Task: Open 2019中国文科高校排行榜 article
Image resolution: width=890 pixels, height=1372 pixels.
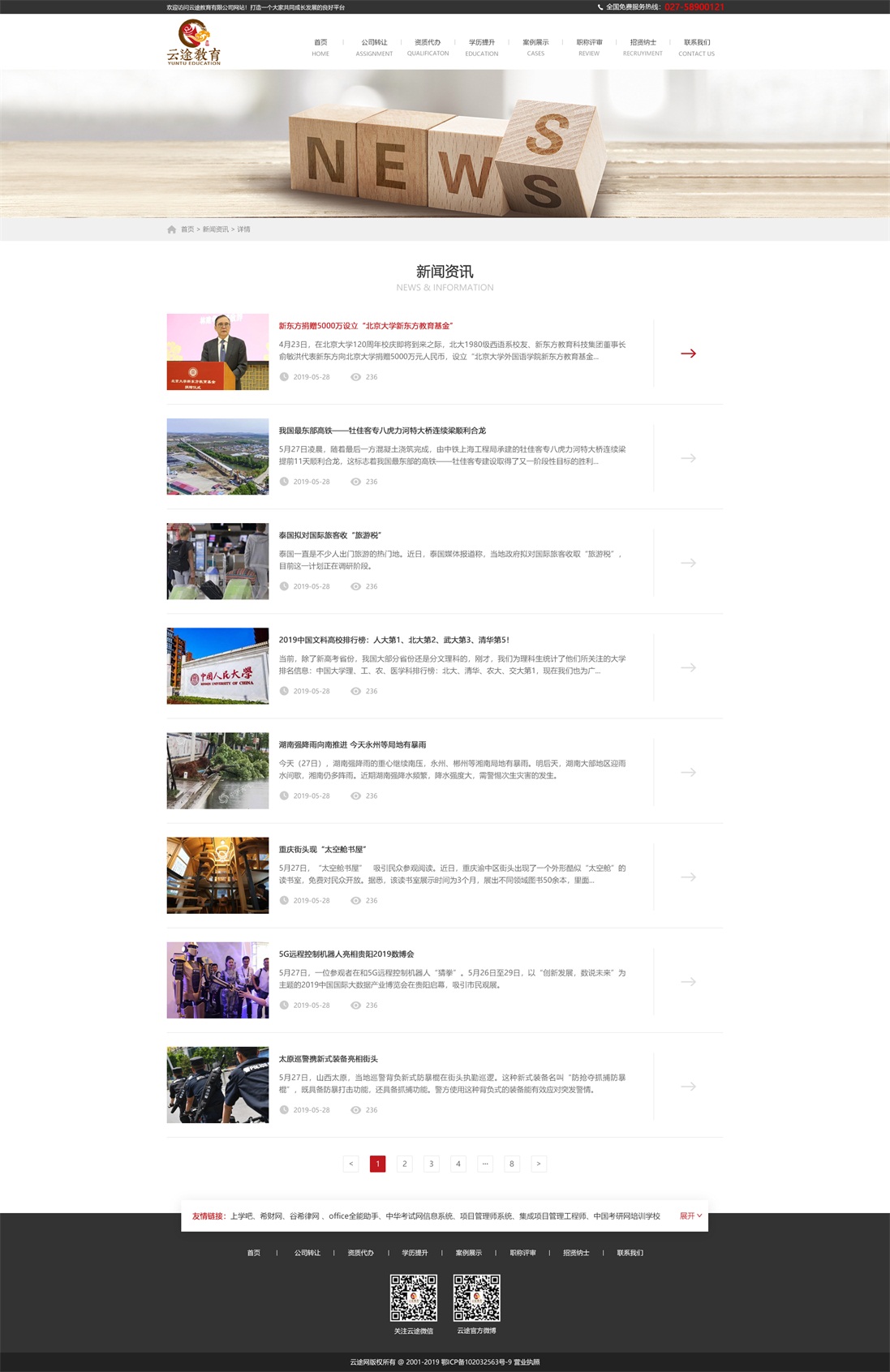Action: [x=393, y=640]
